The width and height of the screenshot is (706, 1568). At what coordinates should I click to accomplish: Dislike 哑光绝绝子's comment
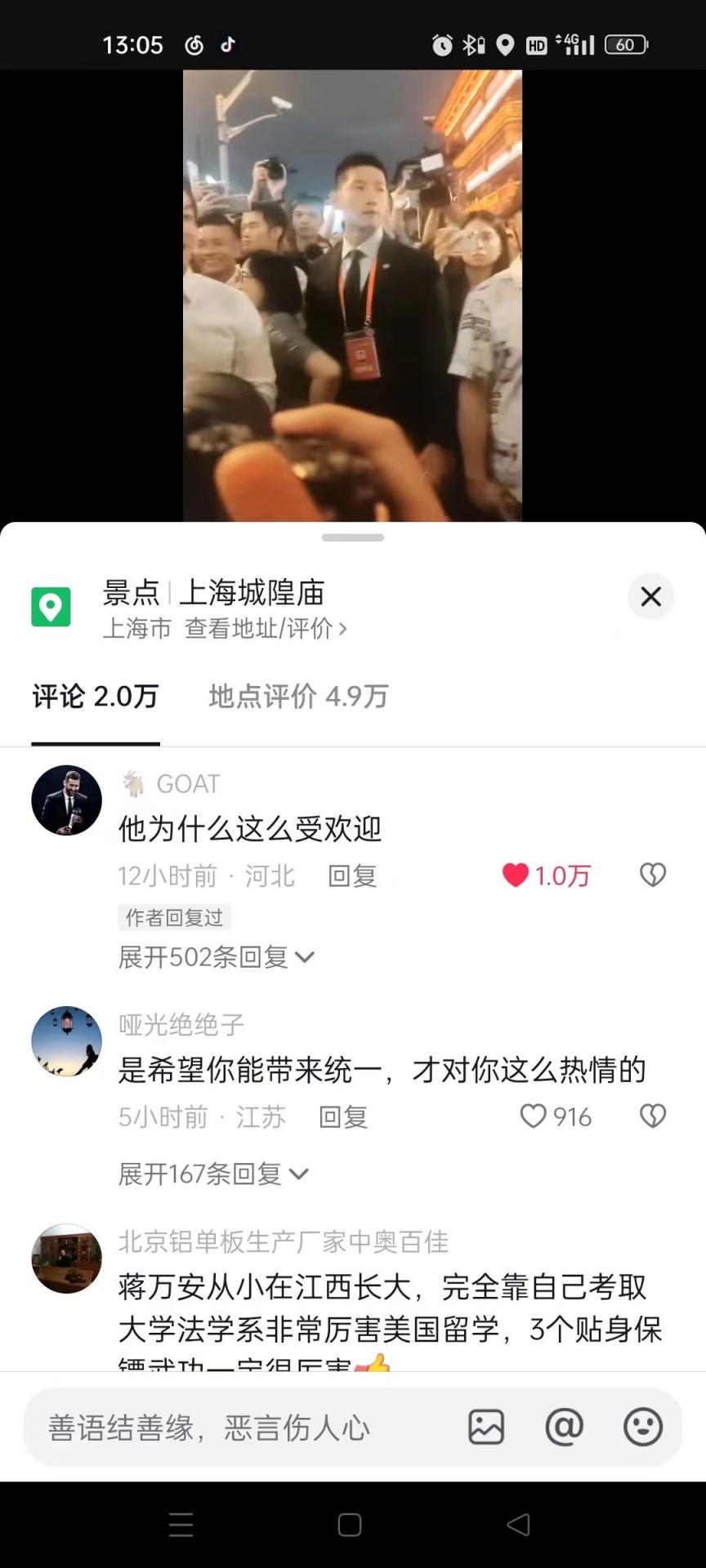pyautogui.click(x=652, y=1116)
